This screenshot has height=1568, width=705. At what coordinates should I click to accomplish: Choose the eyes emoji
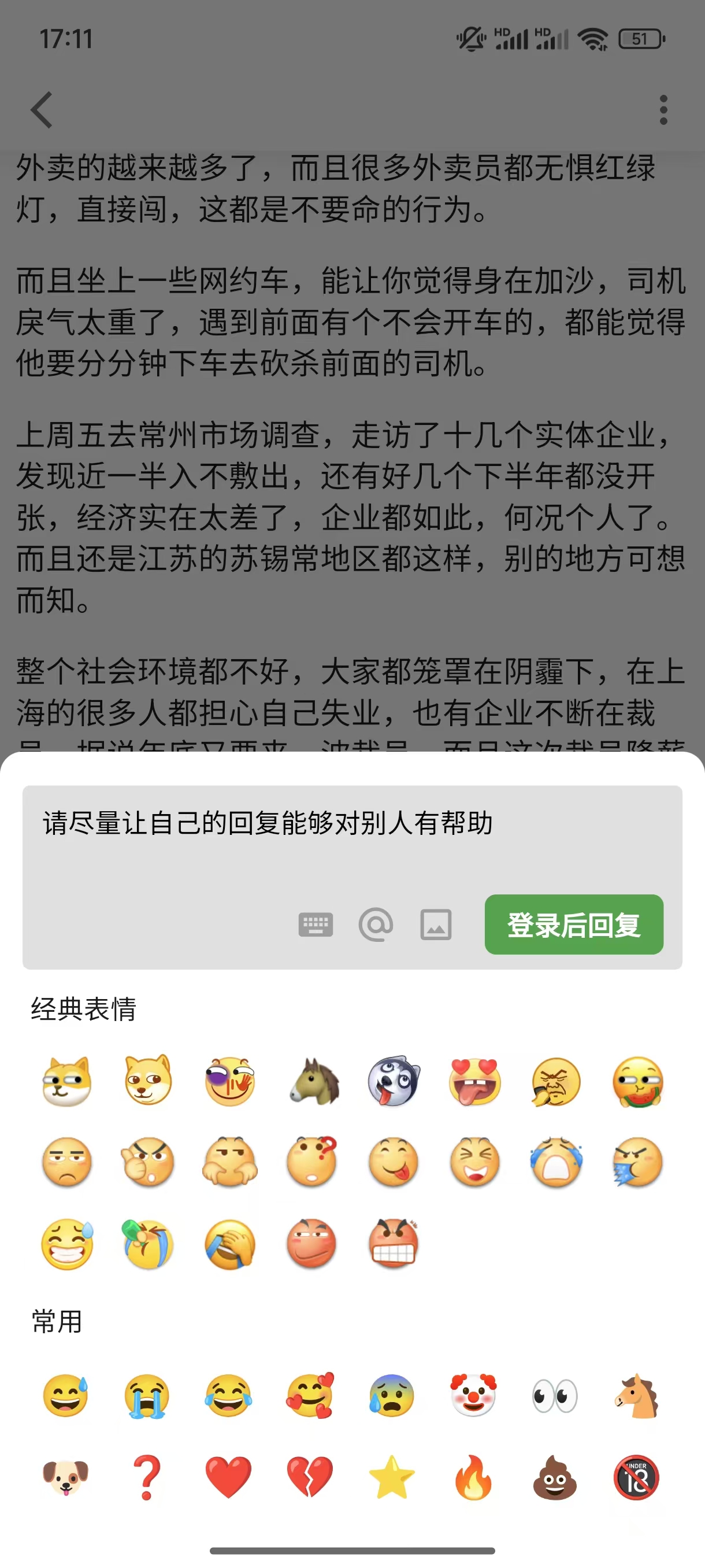pyautogui.click(x=555, y=1395)
